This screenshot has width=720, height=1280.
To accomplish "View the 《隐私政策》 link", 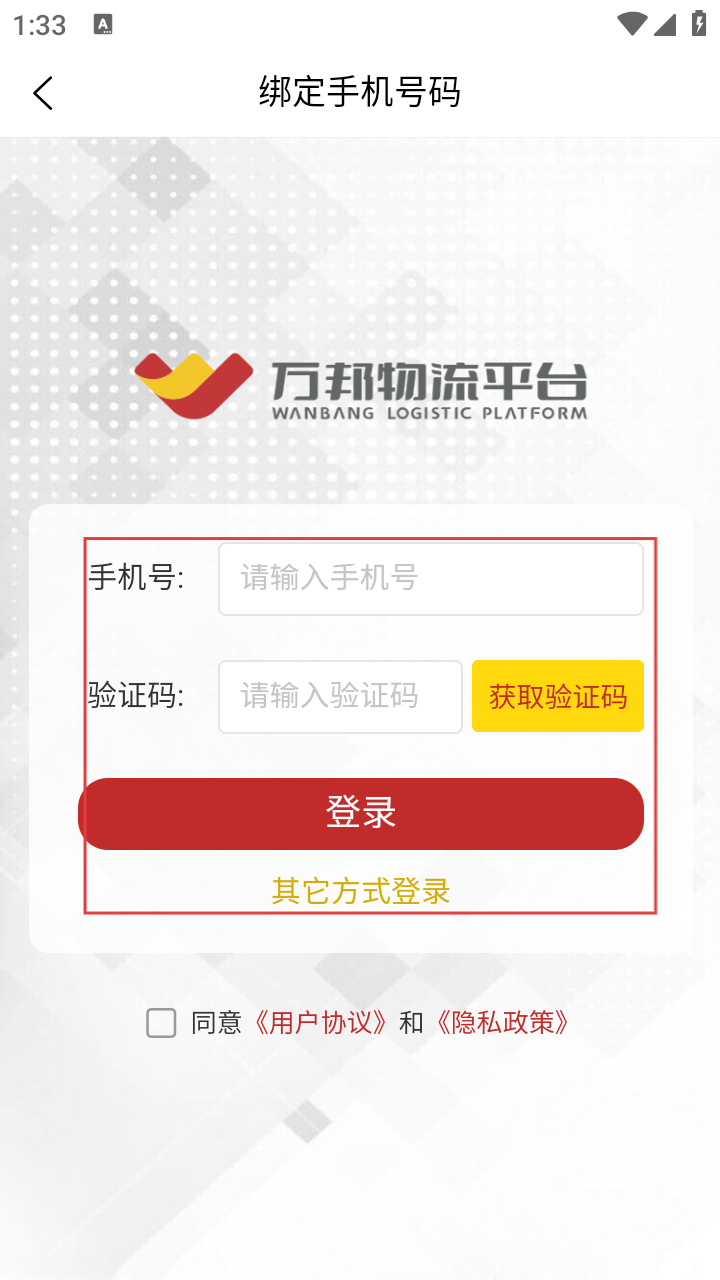I will [x=502, y=1023].
